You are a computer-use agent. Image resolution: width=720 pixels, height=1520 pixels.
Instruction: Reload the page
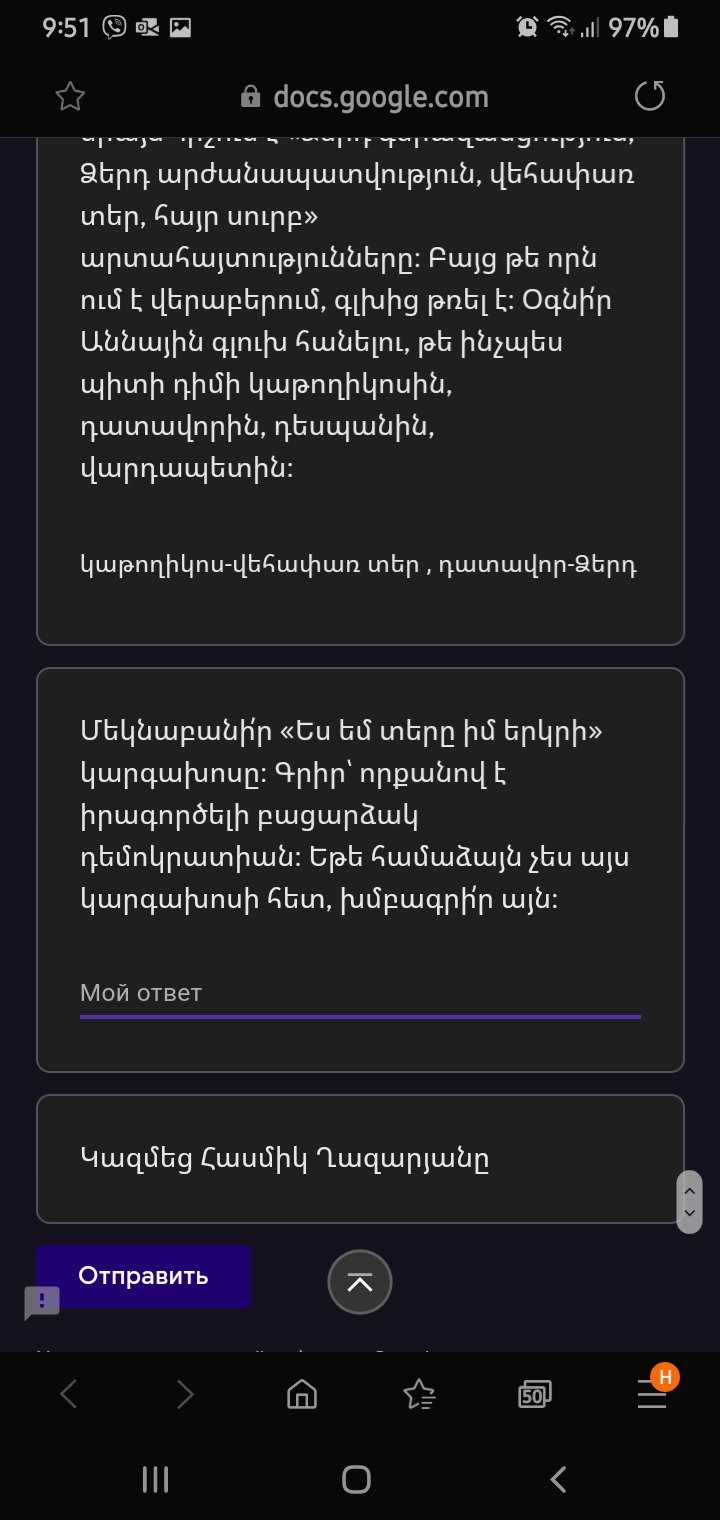tap(650, 96)
